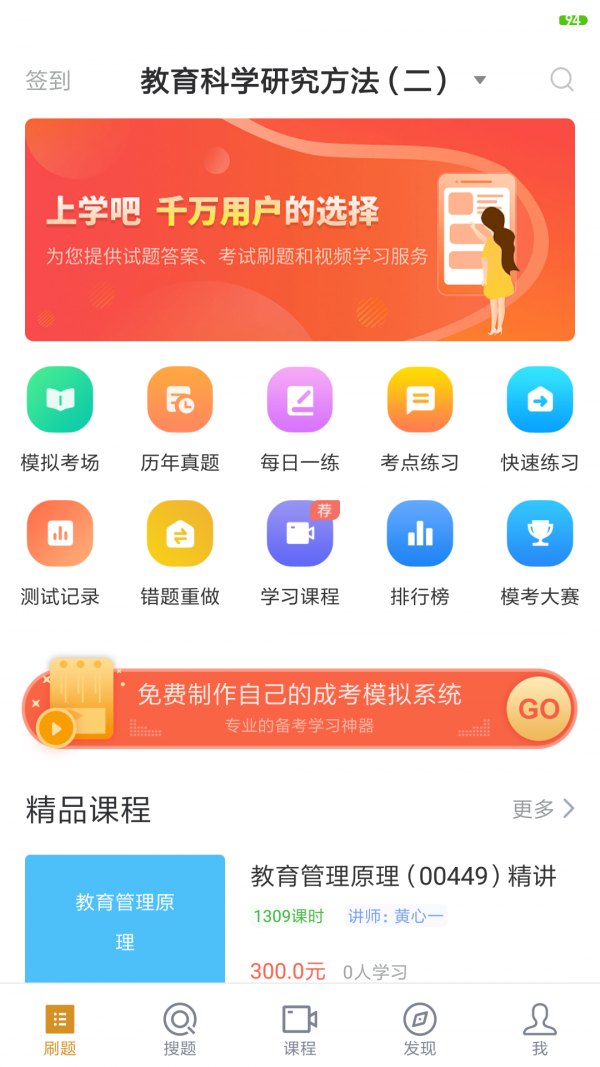View the 排行榜 ranking
The image size is (600, 1067).
tap(420, 534)
